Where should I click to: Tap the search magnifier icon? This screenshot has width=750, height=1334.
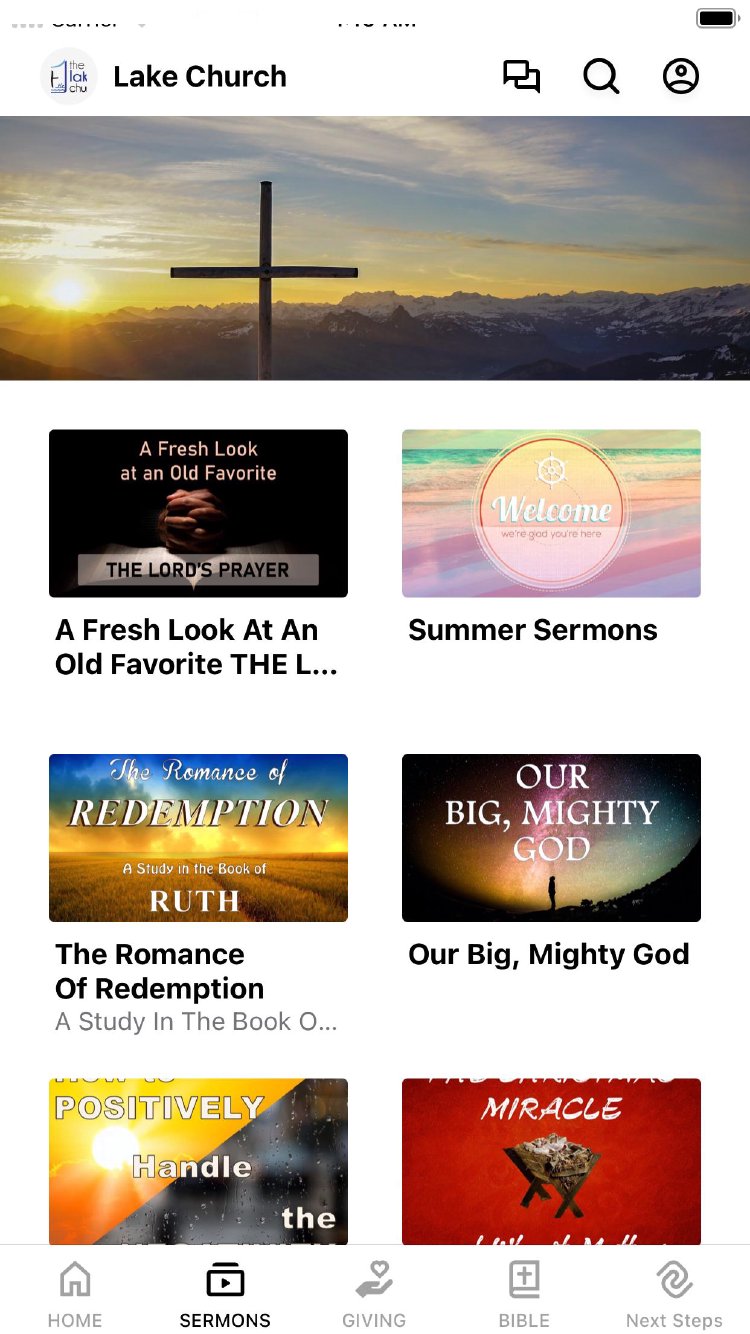click(x=601, y=77)
